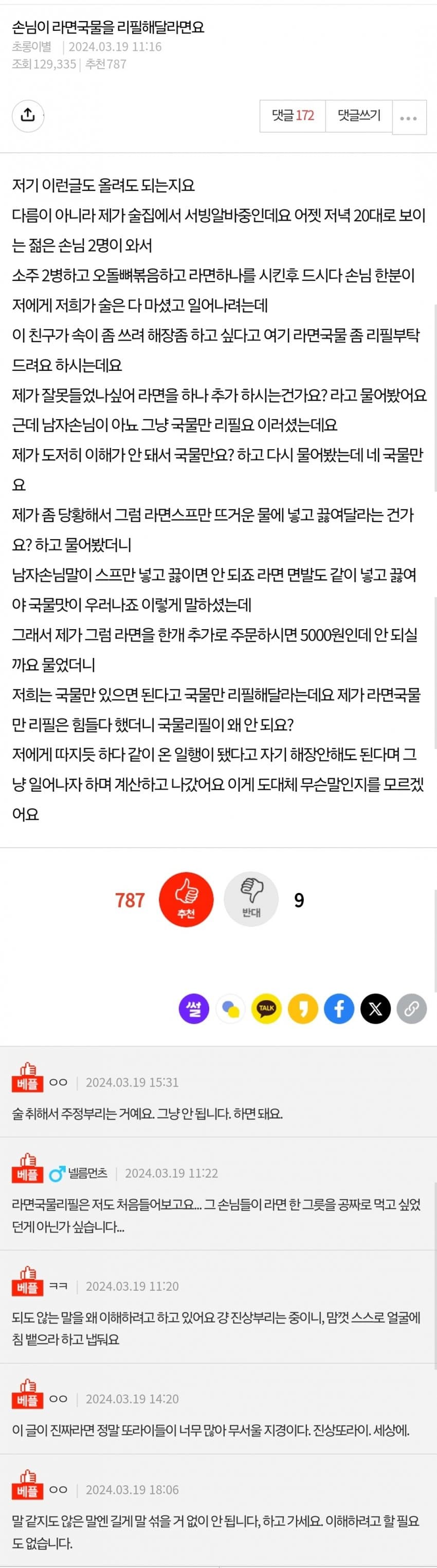Share post to KakaoTalk
The height and width of the screenshot is (1568, 437).
[x=266, y=1009]
